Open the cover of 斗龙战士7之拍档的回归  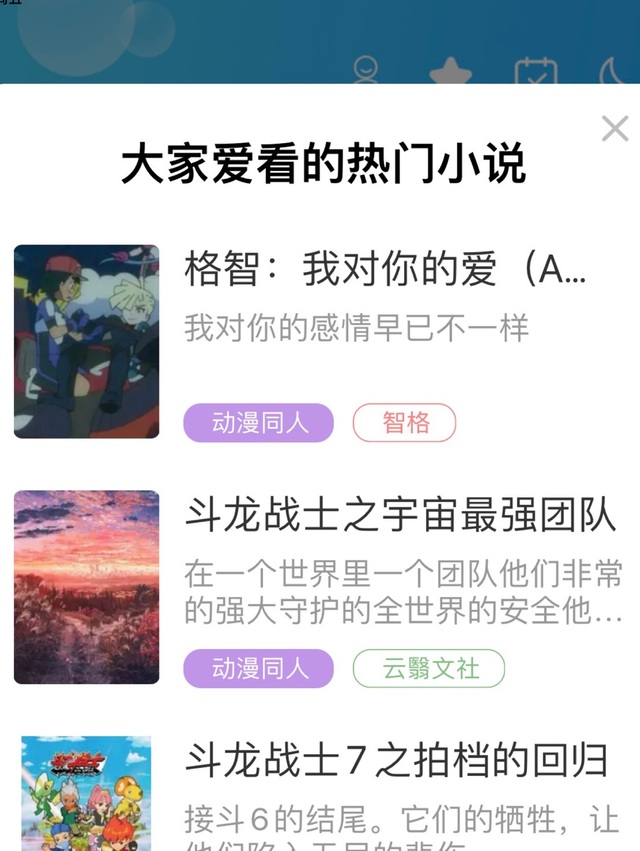point(86,793)
